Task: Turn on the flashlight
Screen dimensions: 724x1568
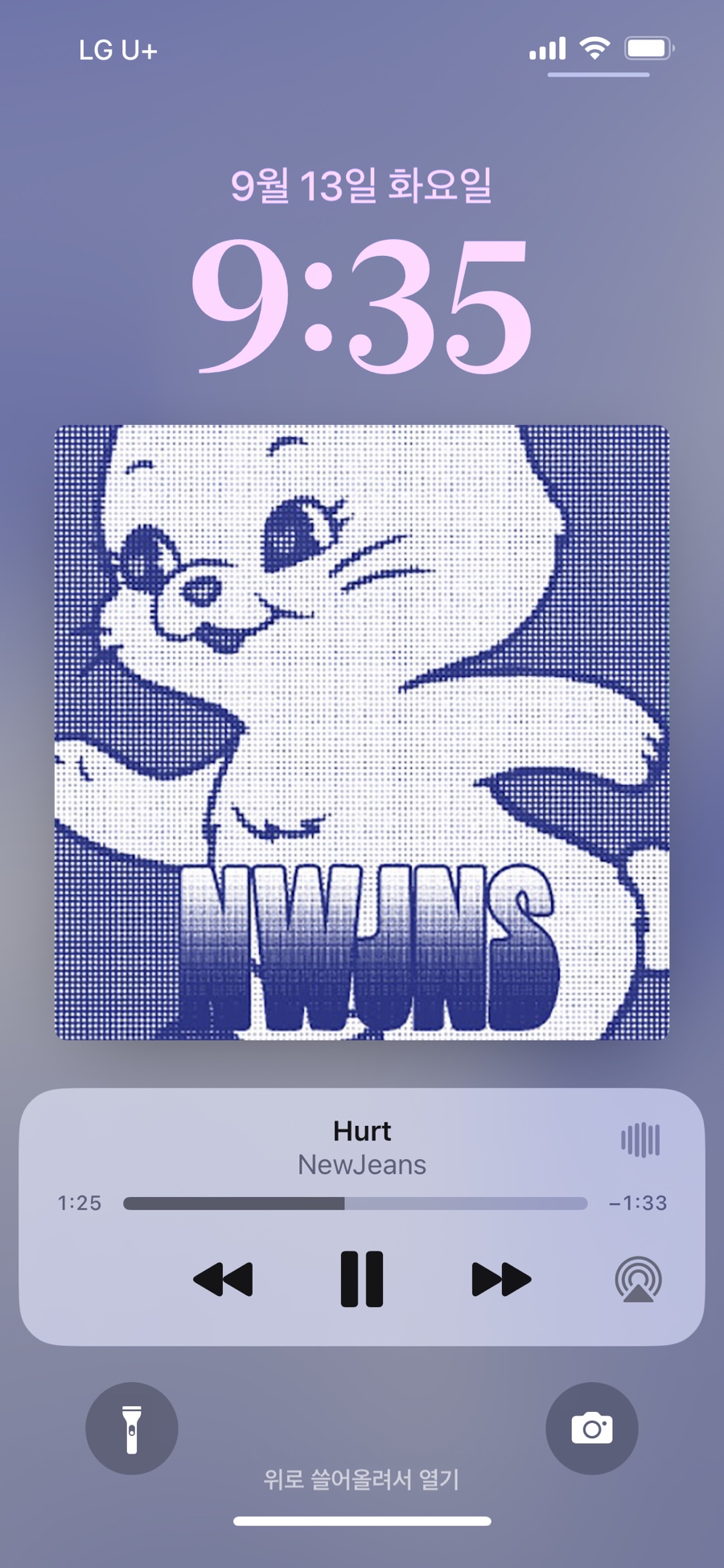Action: 132,1429
